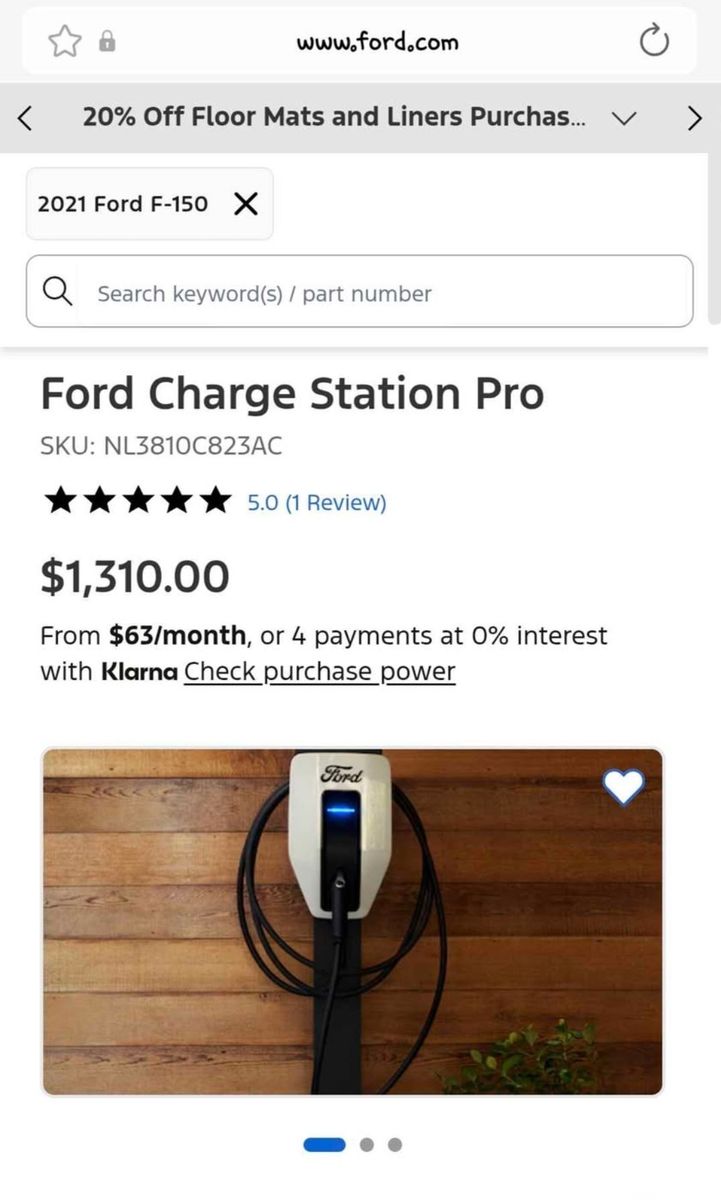This screenshot has height=1200, width=721.
Task: Click the padlock security icon near URL
Action: click(107, 41)
